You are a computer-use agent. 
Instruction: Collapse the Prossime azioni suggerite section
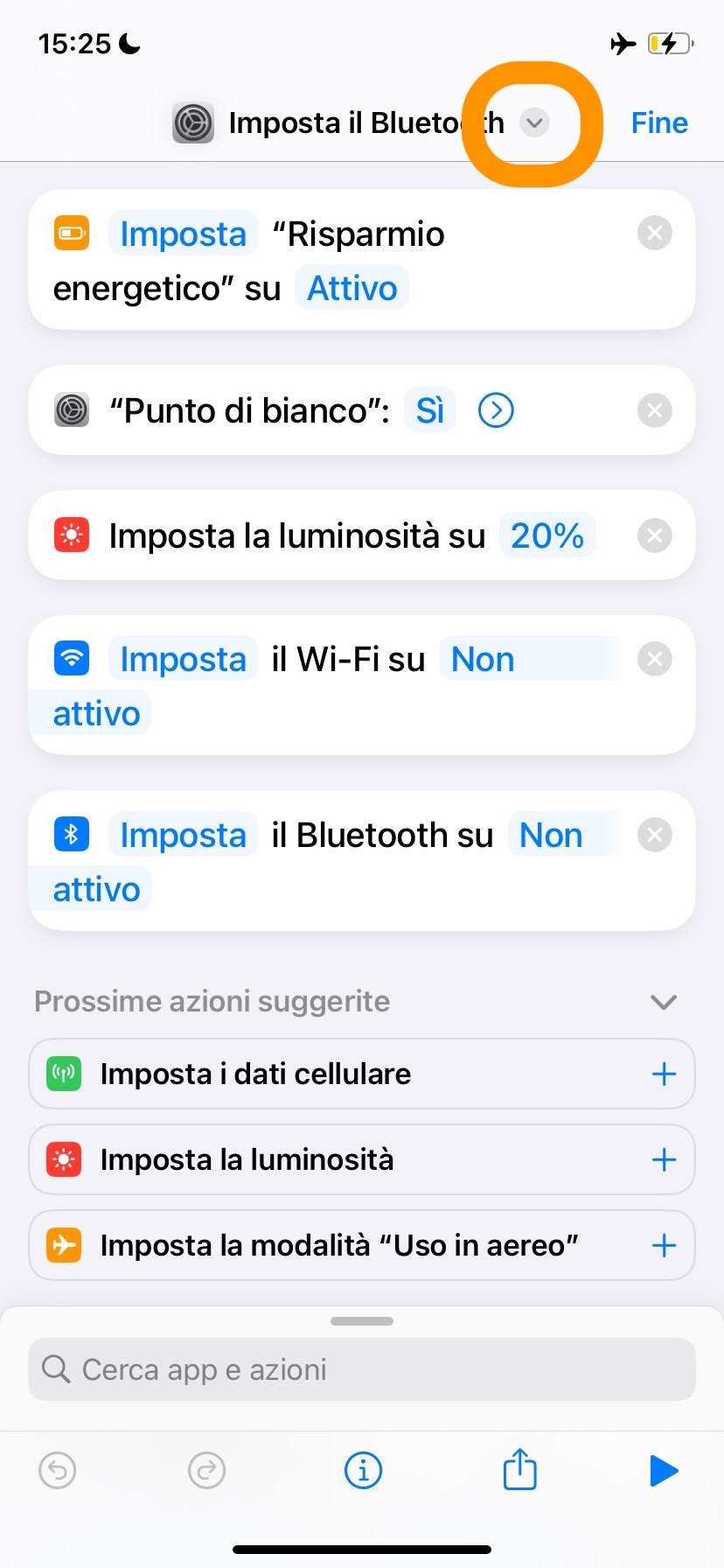tap(664, 1002)
